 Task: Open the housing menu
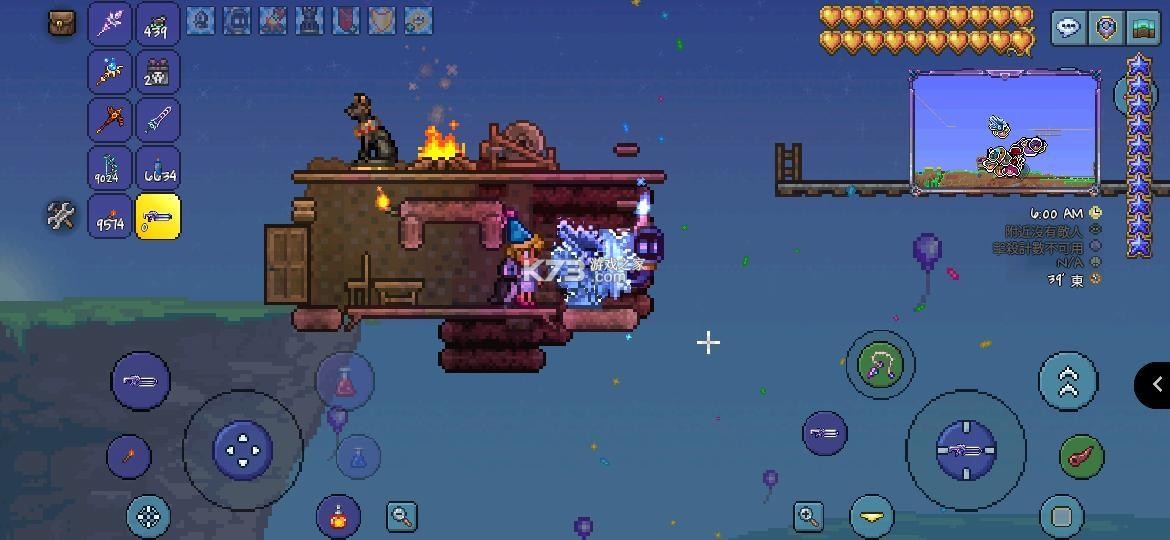click(x=1142, y=28)
